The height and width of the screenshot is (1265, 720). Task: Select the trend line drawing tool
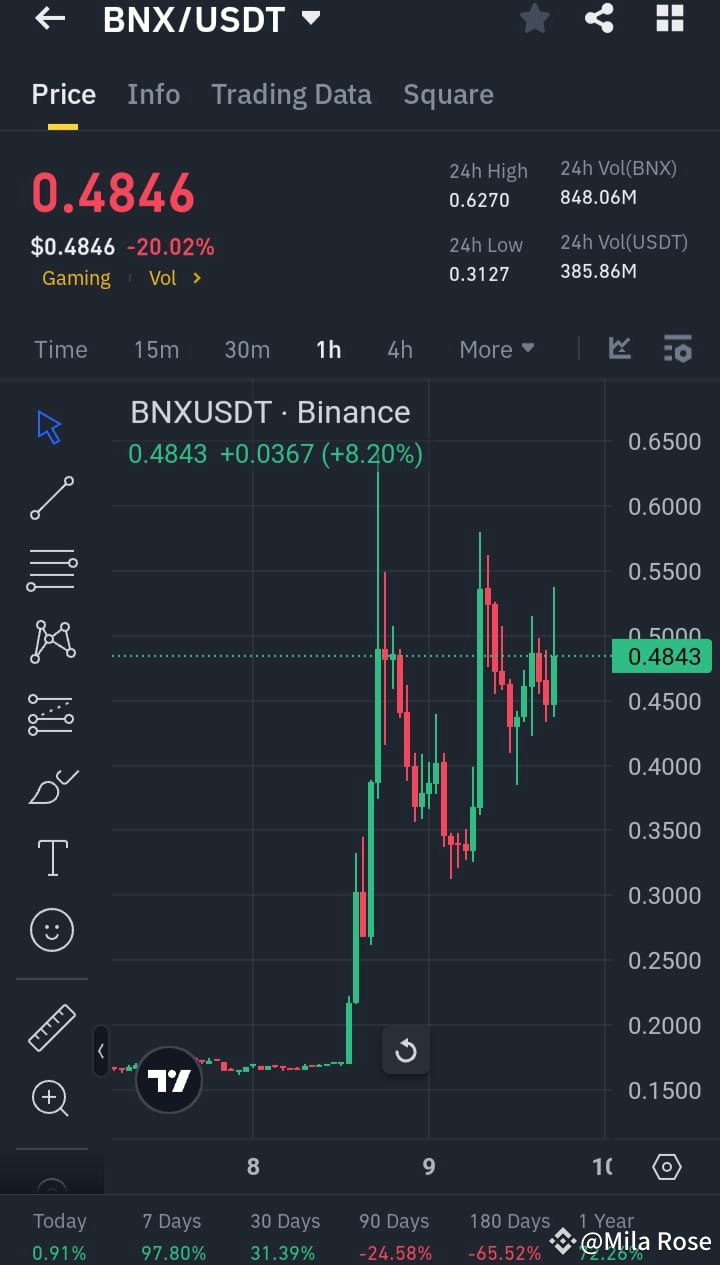point(51,497)
